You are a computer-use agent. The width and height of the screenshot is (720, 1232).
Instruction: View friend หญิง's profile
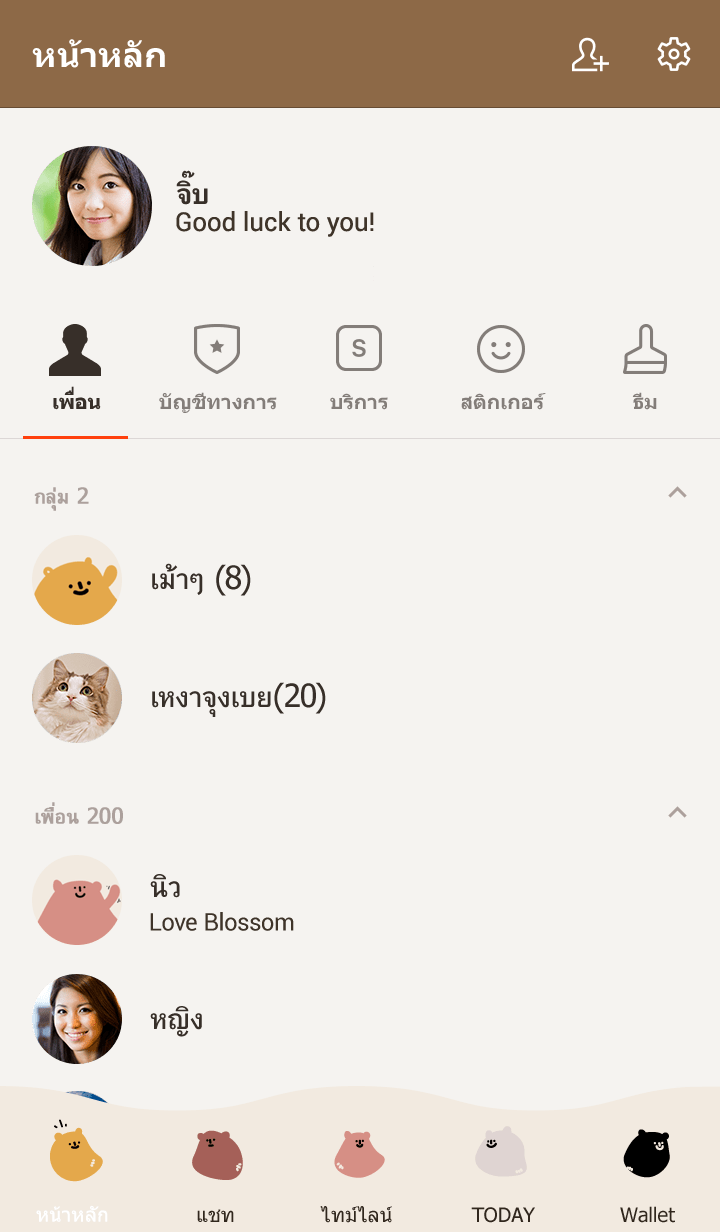176,1019
